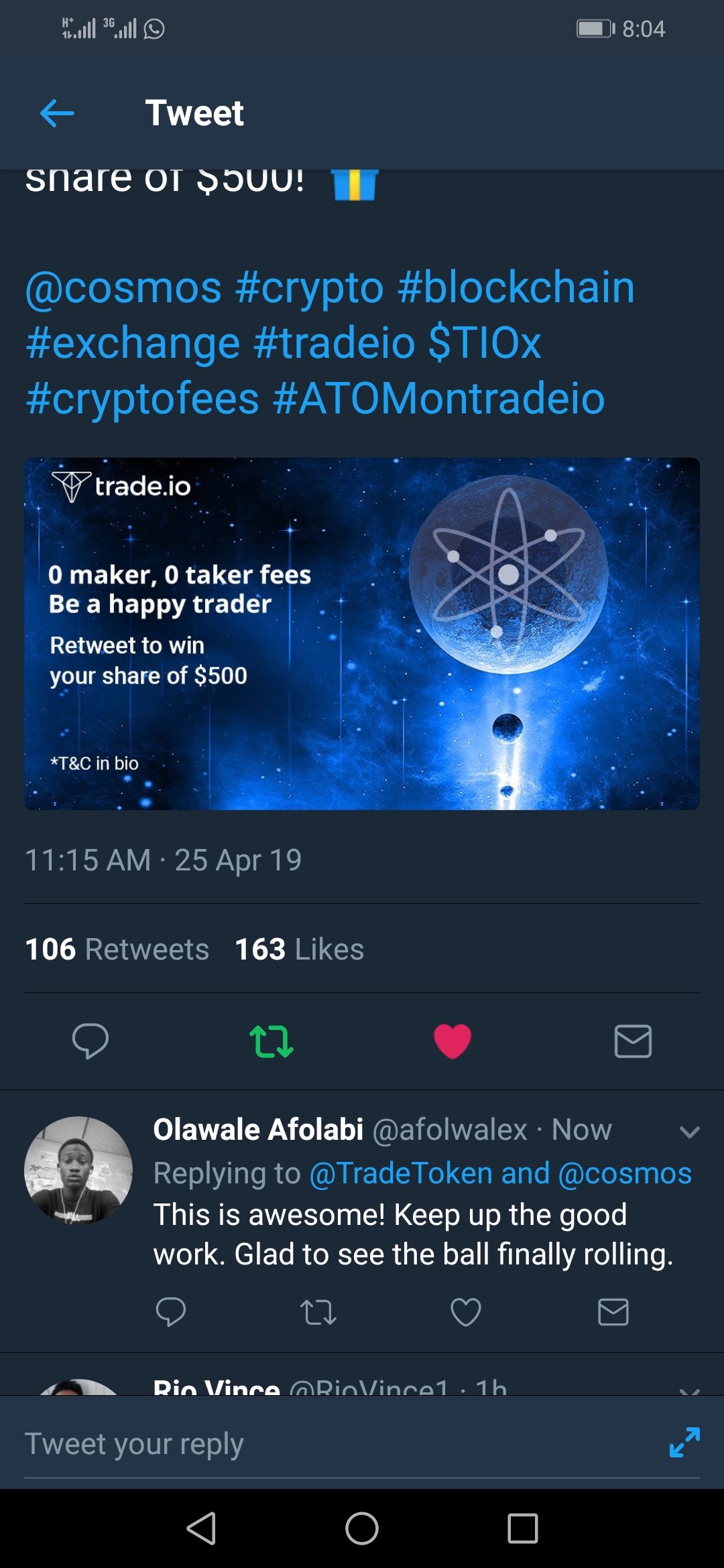Open the #blockchain hashtag
Viewport: 724px width, 1568px height.
516,288
